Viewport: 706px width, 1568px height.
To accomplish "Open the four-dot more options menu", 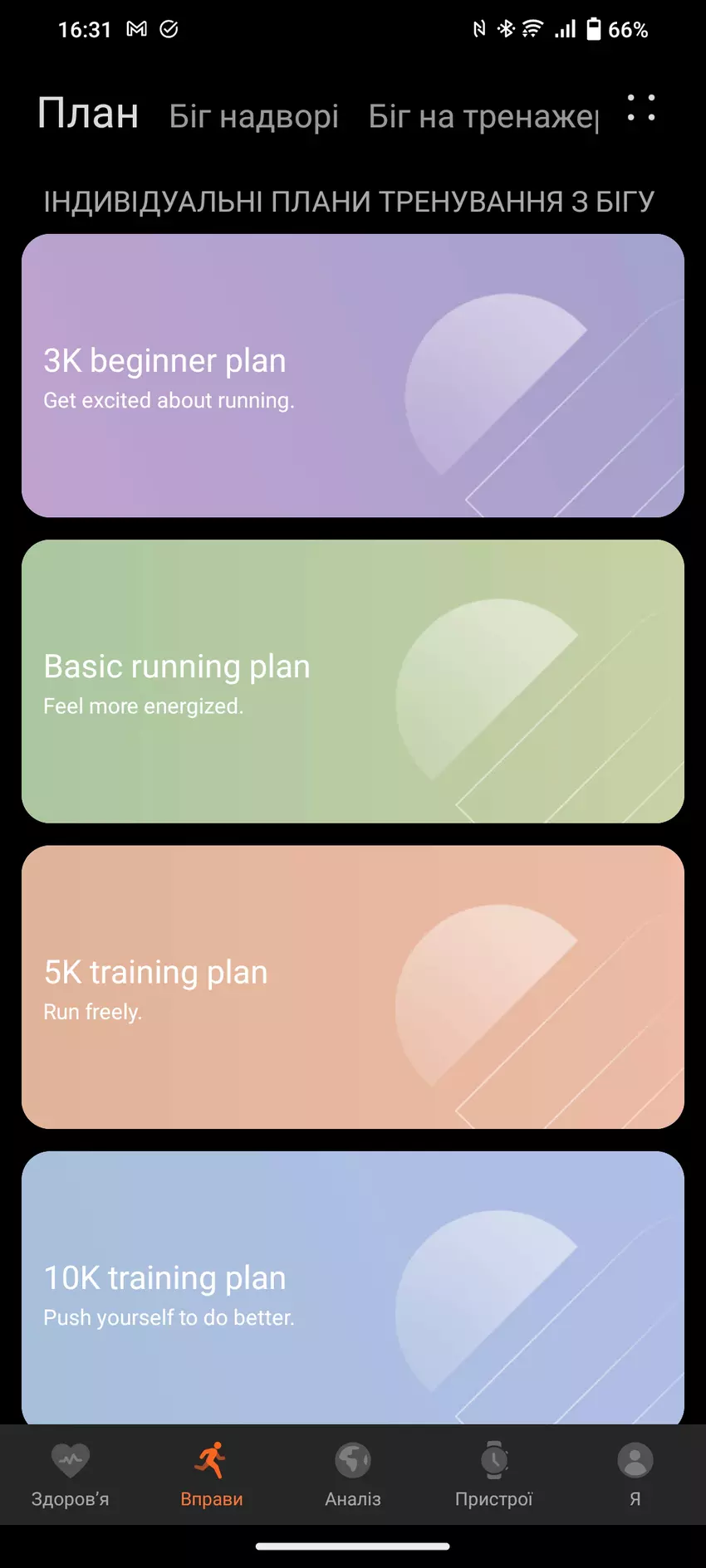I will (640, 108).
